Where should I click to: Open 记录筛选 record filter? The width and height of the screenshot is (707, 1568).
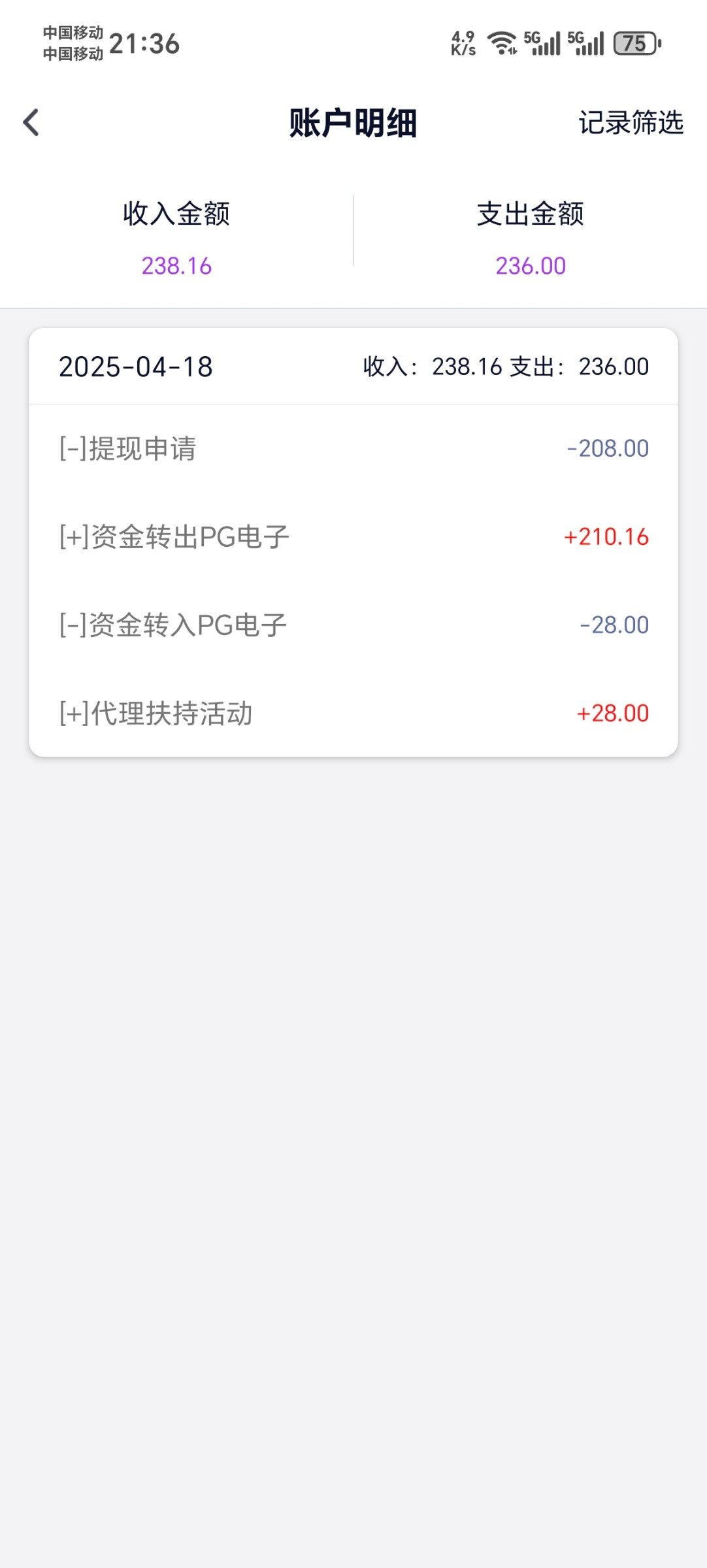[631, 122]
